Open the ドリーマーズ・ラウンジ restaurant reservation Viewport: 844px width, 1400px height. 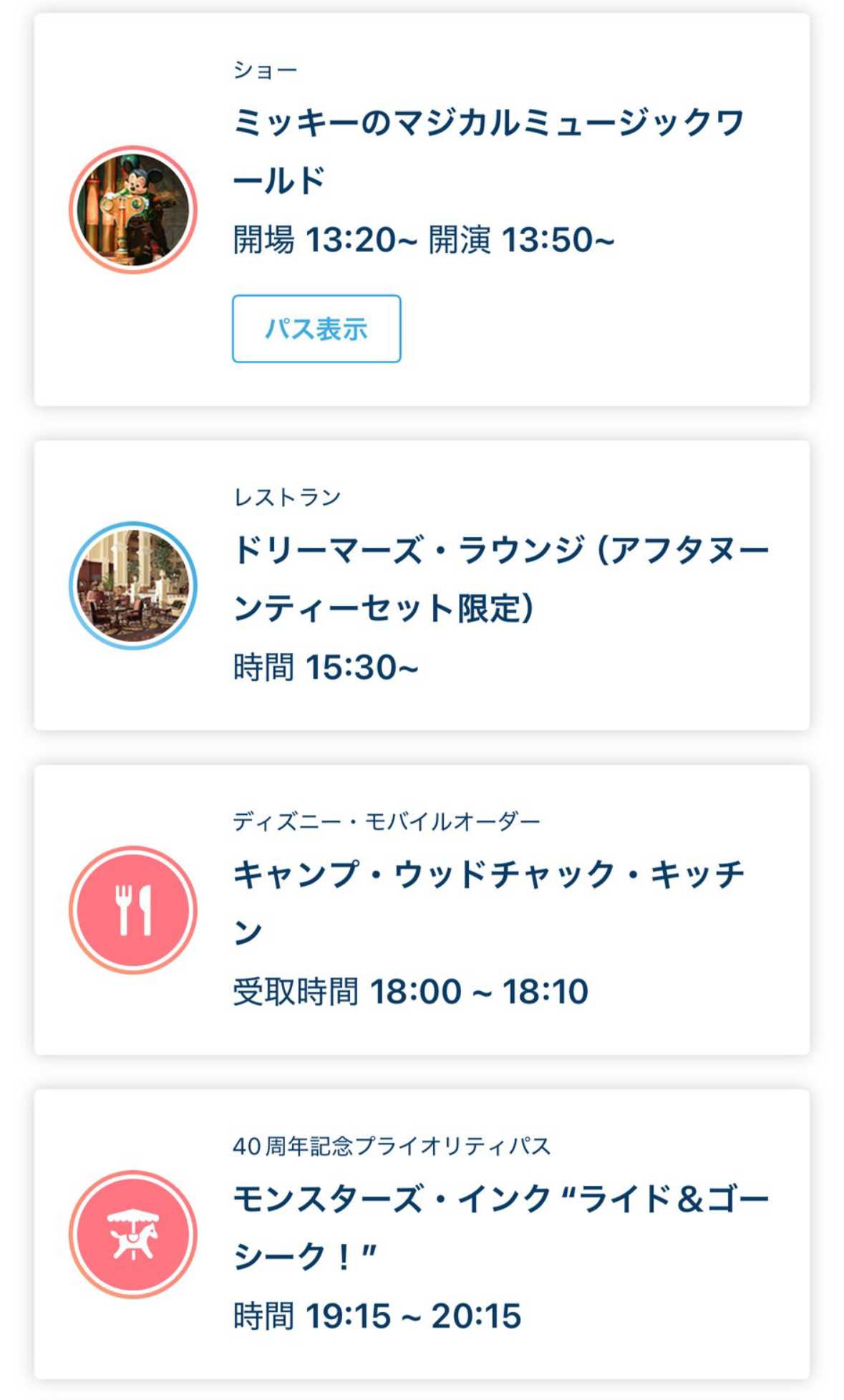(x=500, y=579)
